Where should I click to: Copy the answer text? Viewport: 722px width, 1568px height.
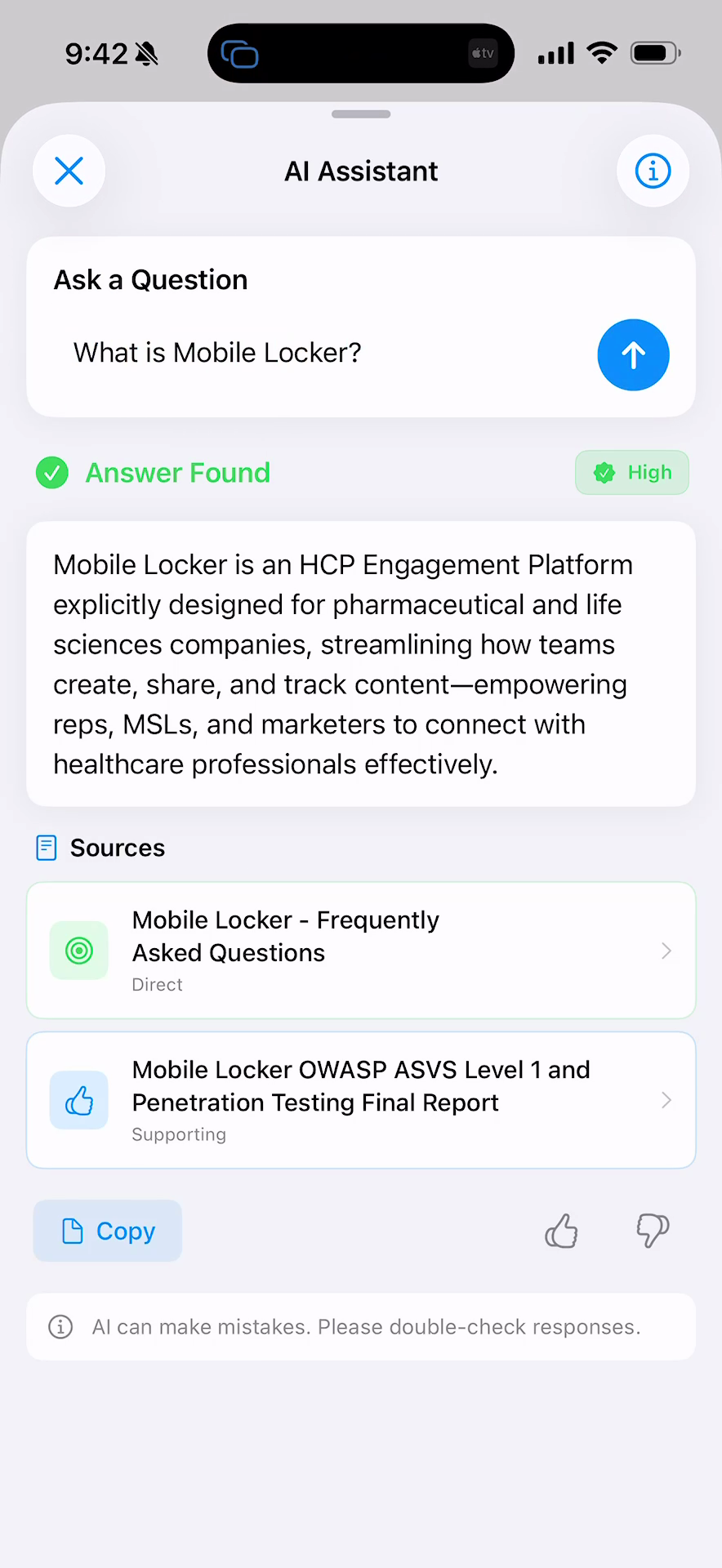click(x=108, y=1231)
